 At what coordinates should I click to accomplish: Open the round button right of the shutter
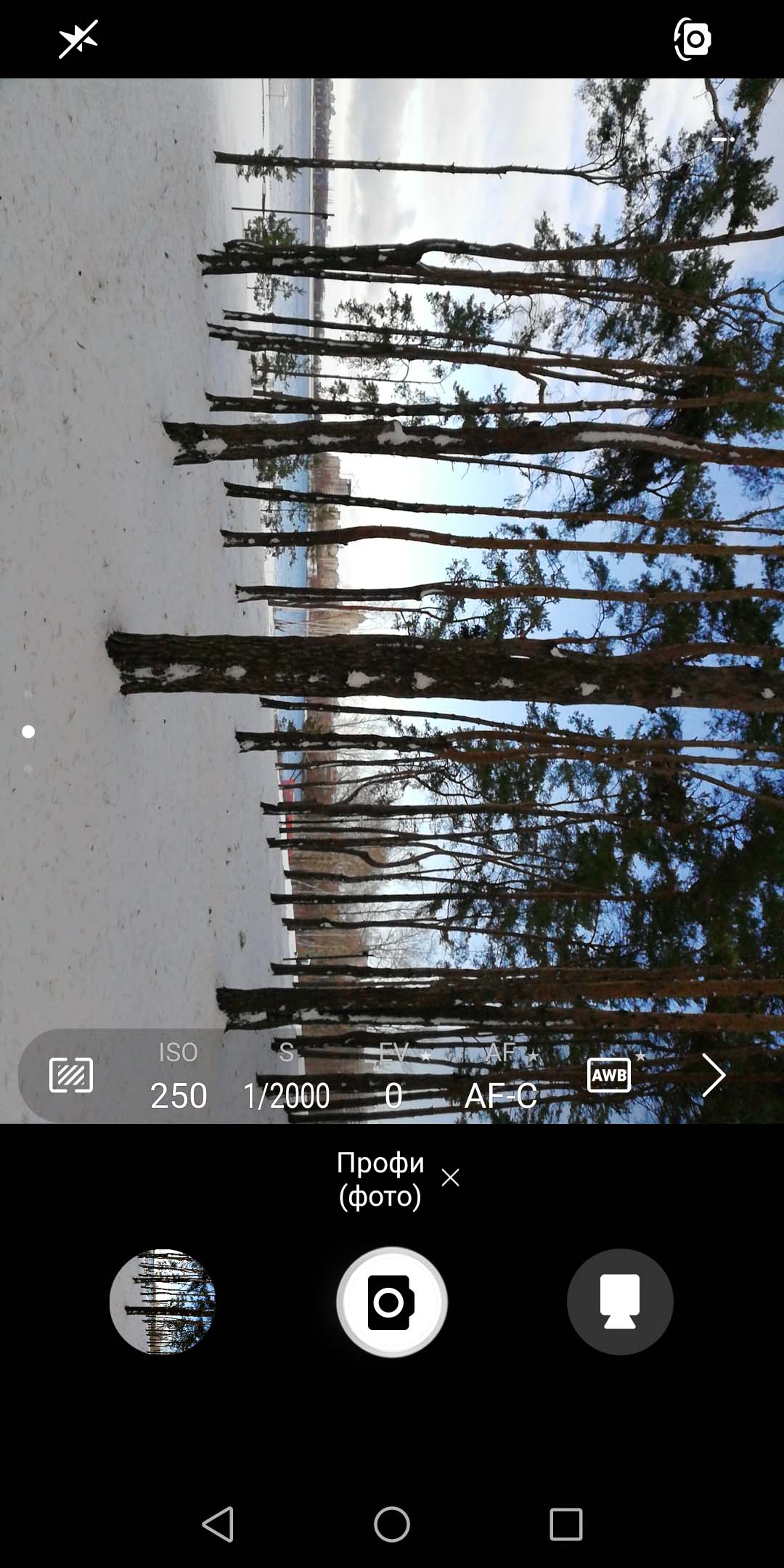click(x=620, y=1302)
